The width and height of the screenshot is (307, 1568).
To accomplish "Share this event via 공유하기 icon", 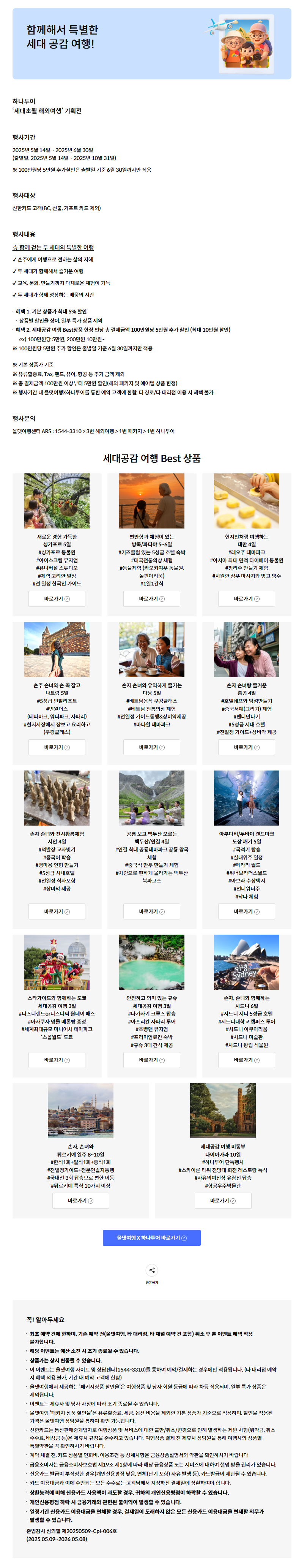I will point(152,1270).
